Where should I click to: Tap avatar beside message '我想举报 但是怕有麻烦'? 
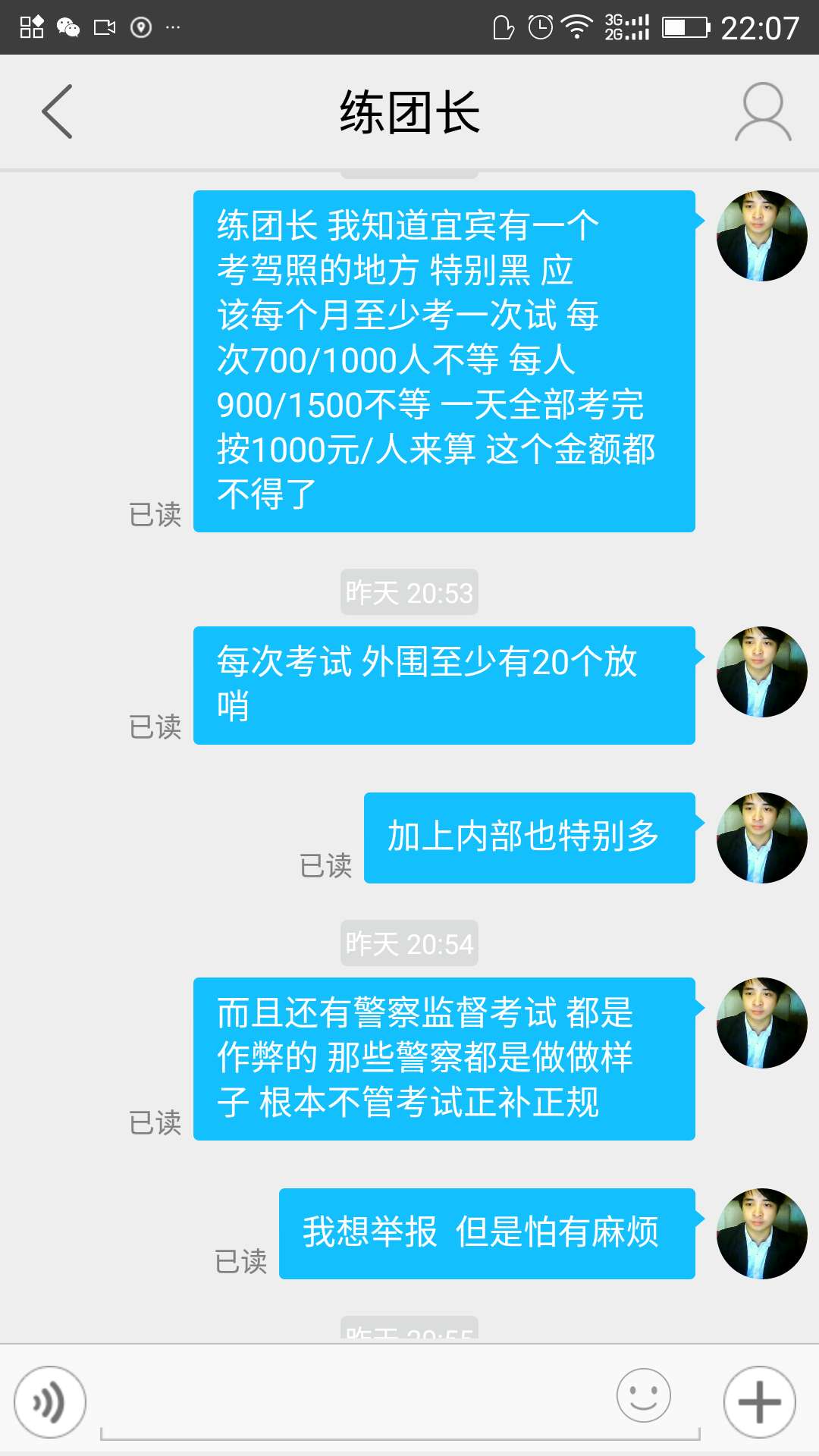761,1234
